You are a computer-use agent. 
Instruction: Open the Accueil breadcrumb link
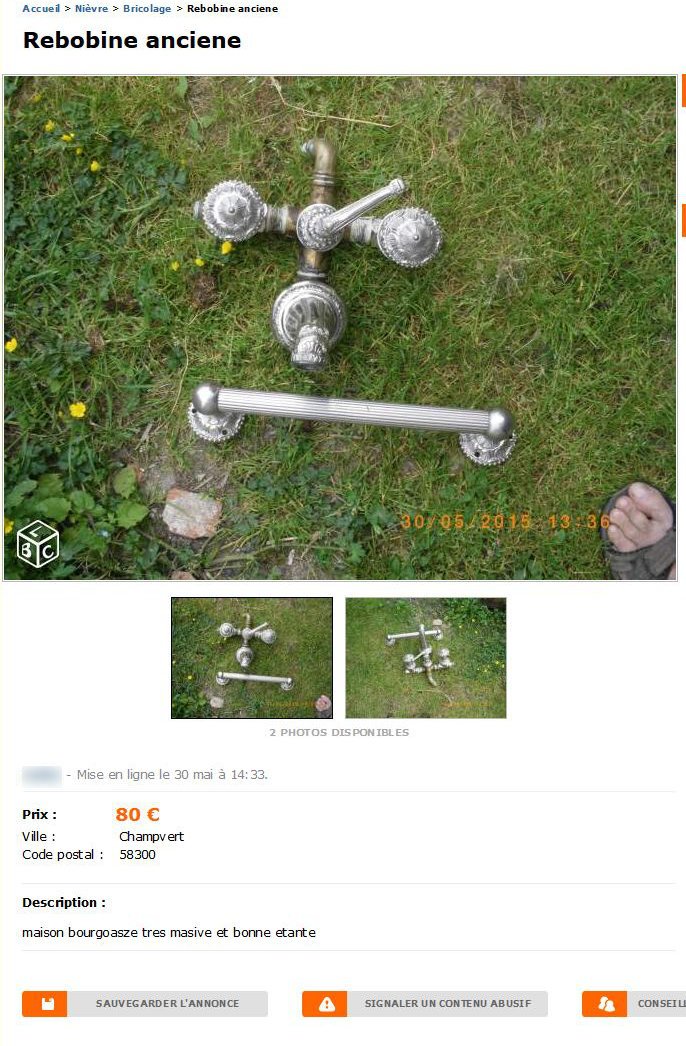click(x=41, y=8)
